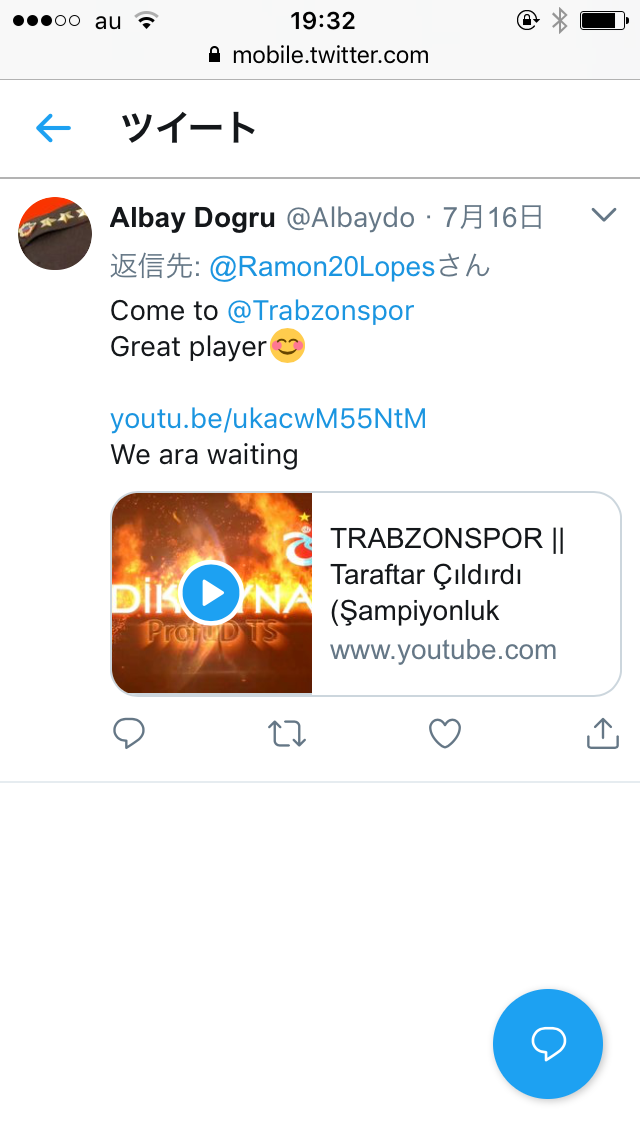The width and height of the screenshot is (640, 1136).
Task: Open the @Trabzonspor mention link
Action: pos(320,310)
